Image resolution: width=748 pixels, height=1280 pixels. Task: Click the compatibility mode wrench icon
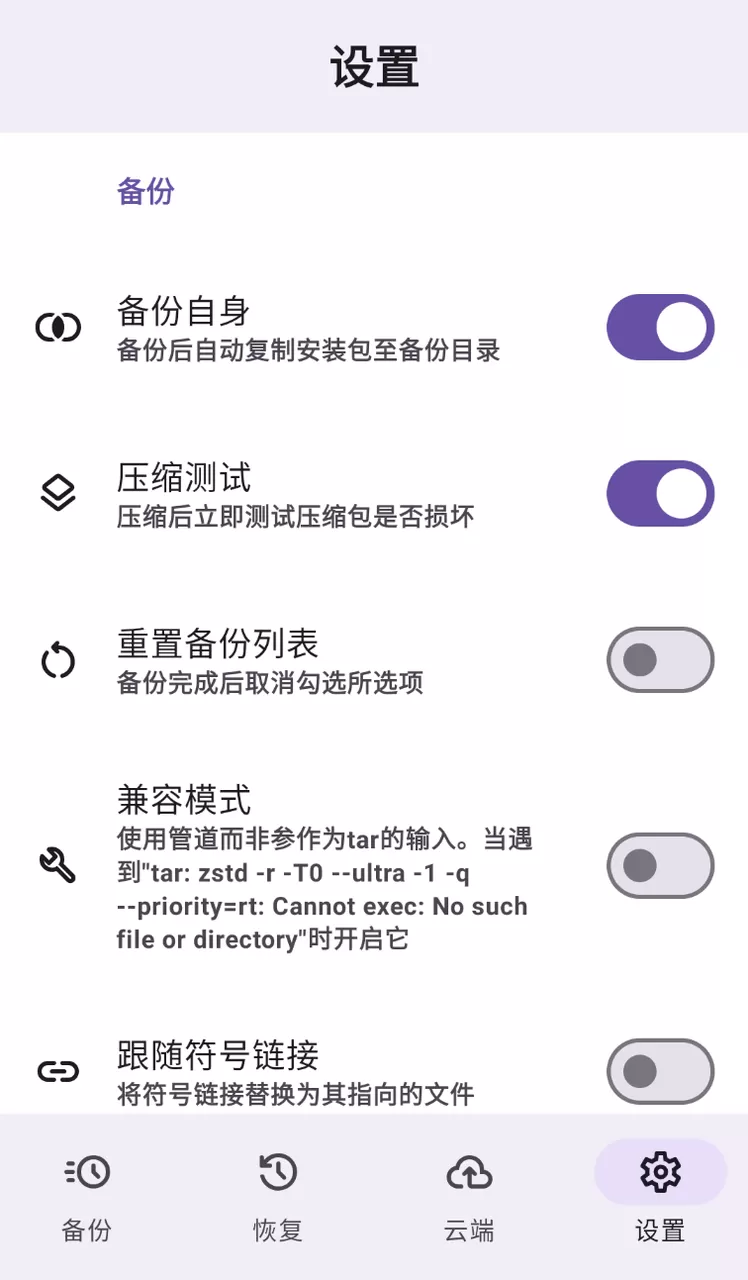coord(57,866)
